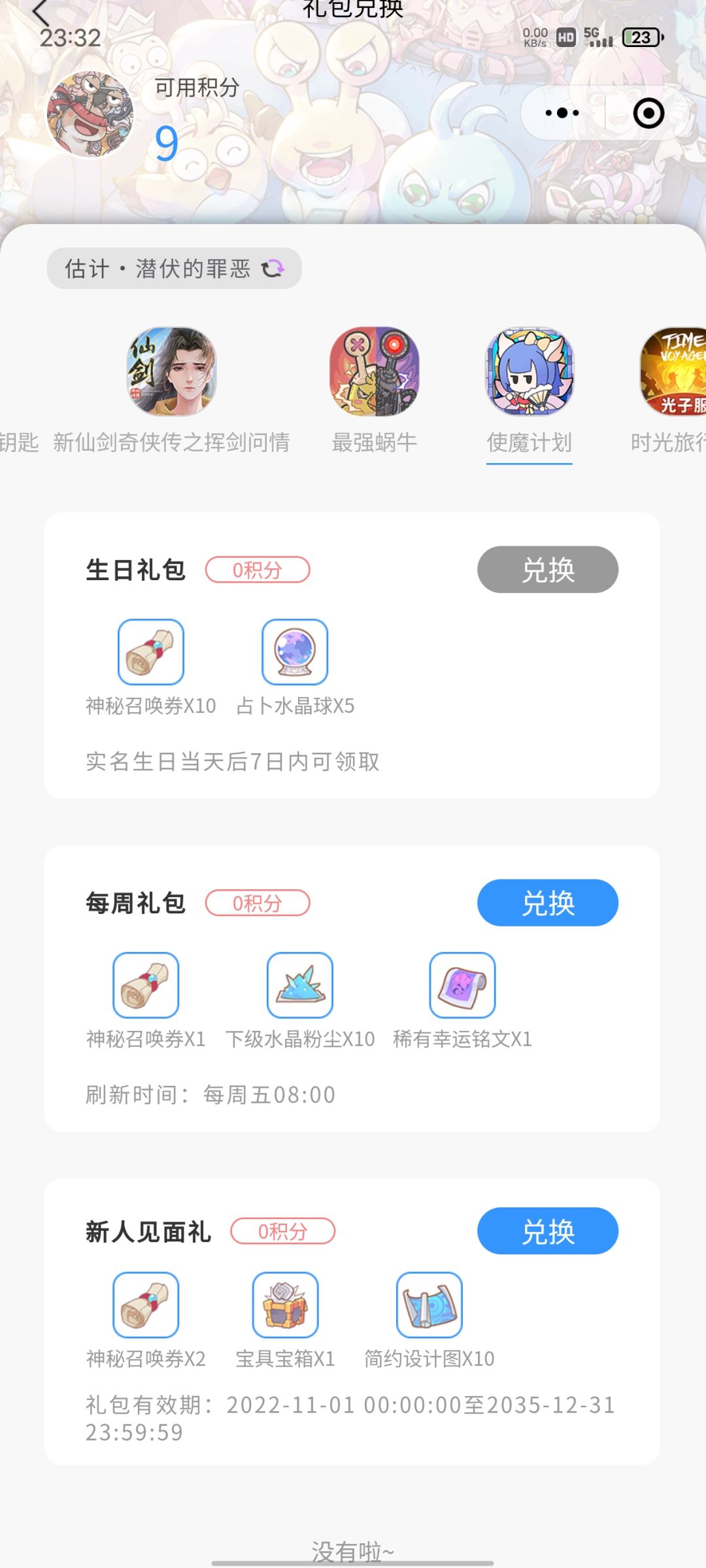Redeem the 每周礼包 weekly pack
The image size is (706, 1568).
point(548,902)
